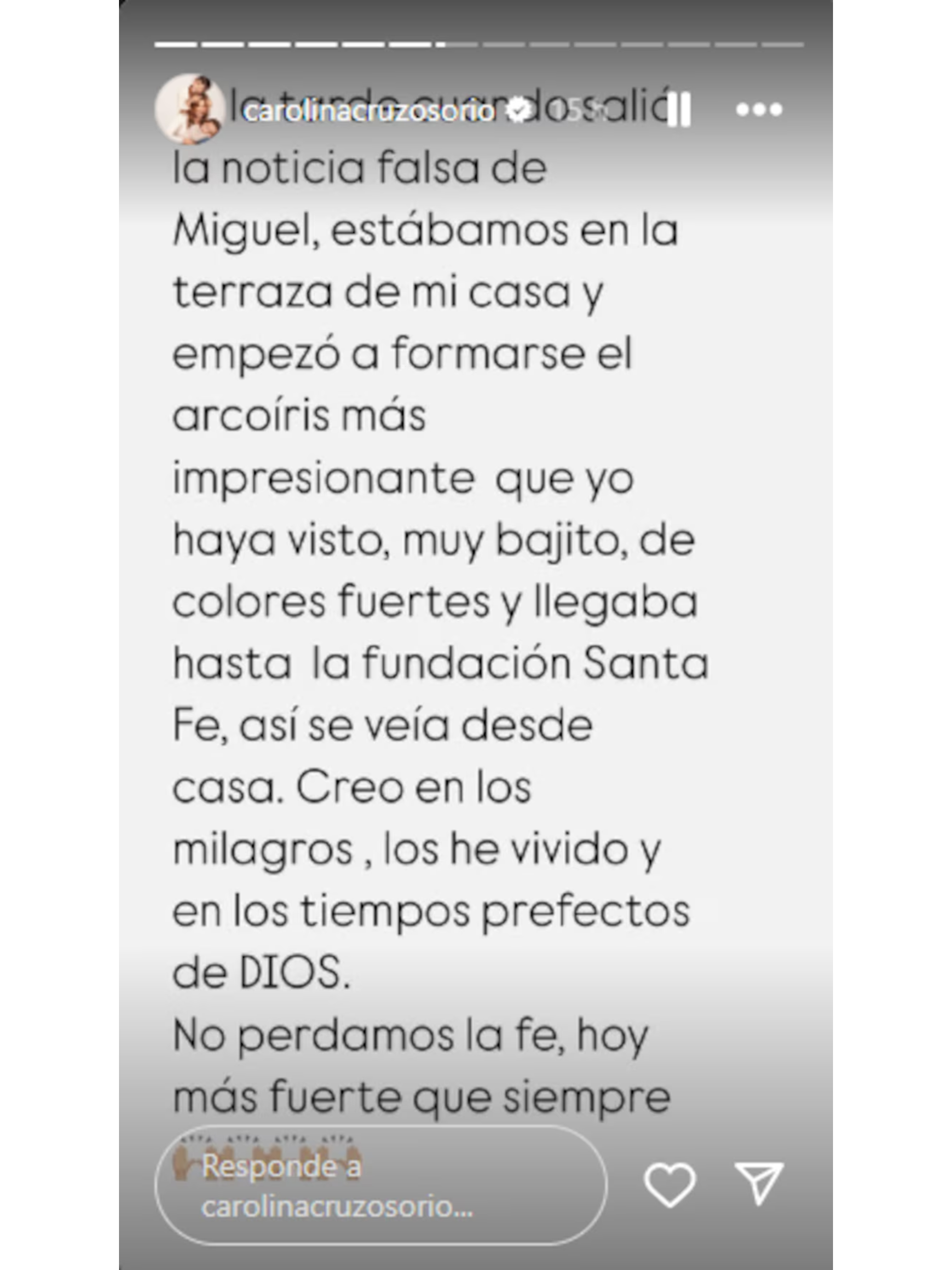Open carolinacruzosorio's profile picture
Viewport: 952px width, 1270px height.
coord(189,109)
